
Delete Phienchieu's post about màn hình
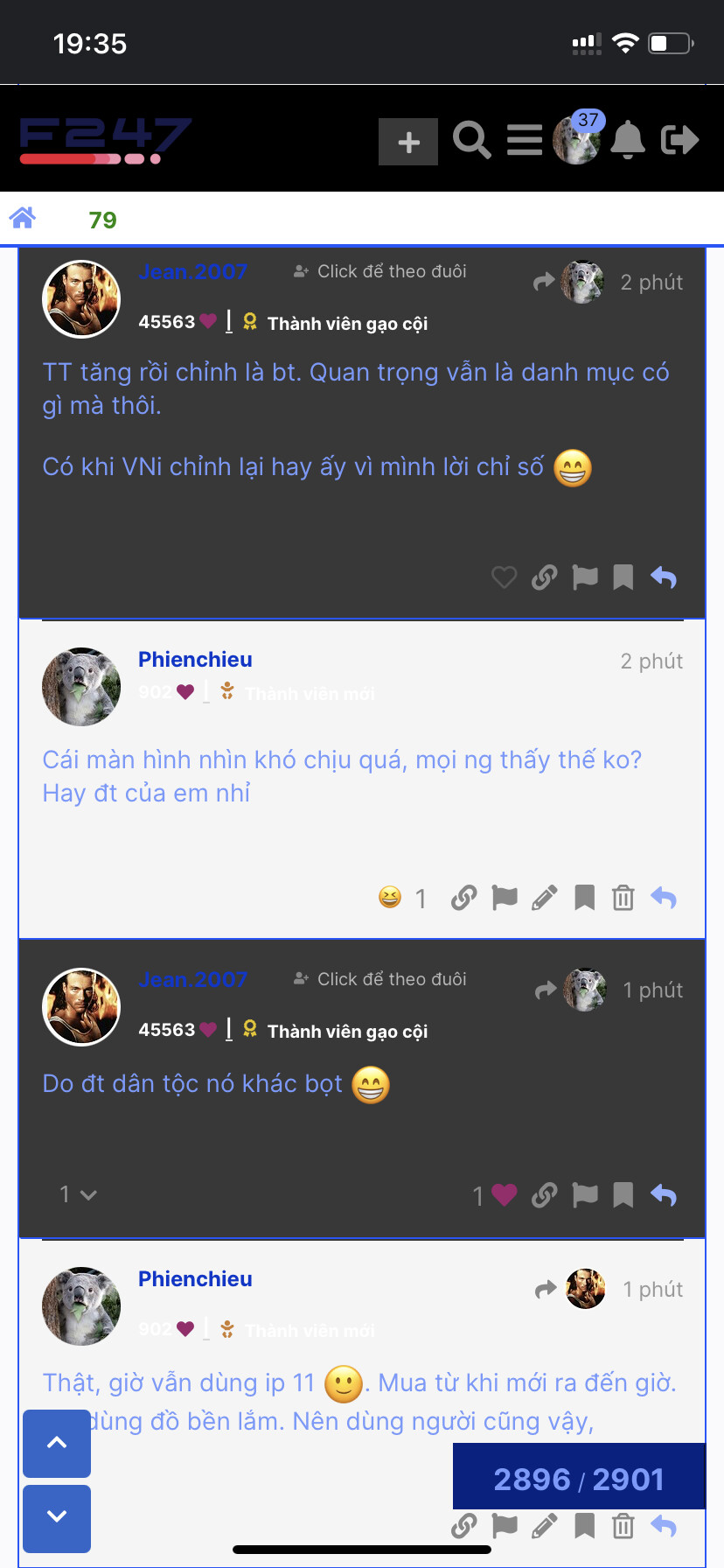pos(623,898)
